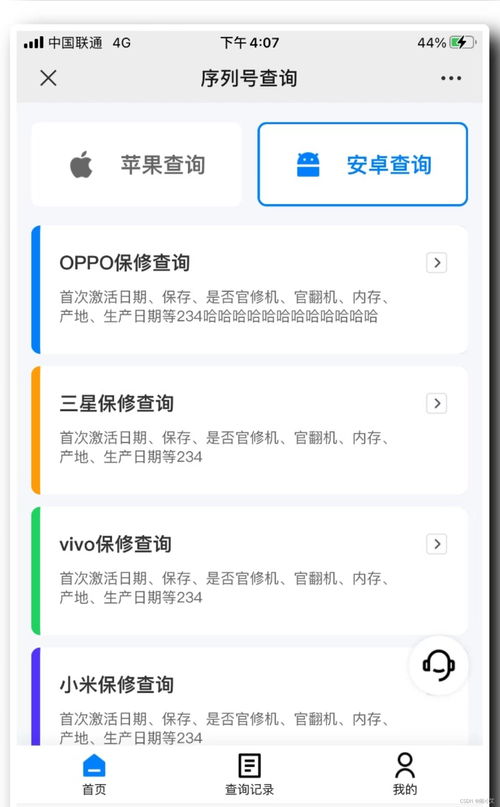Open the three-dot overflow menu

click(x=451, y=78)
